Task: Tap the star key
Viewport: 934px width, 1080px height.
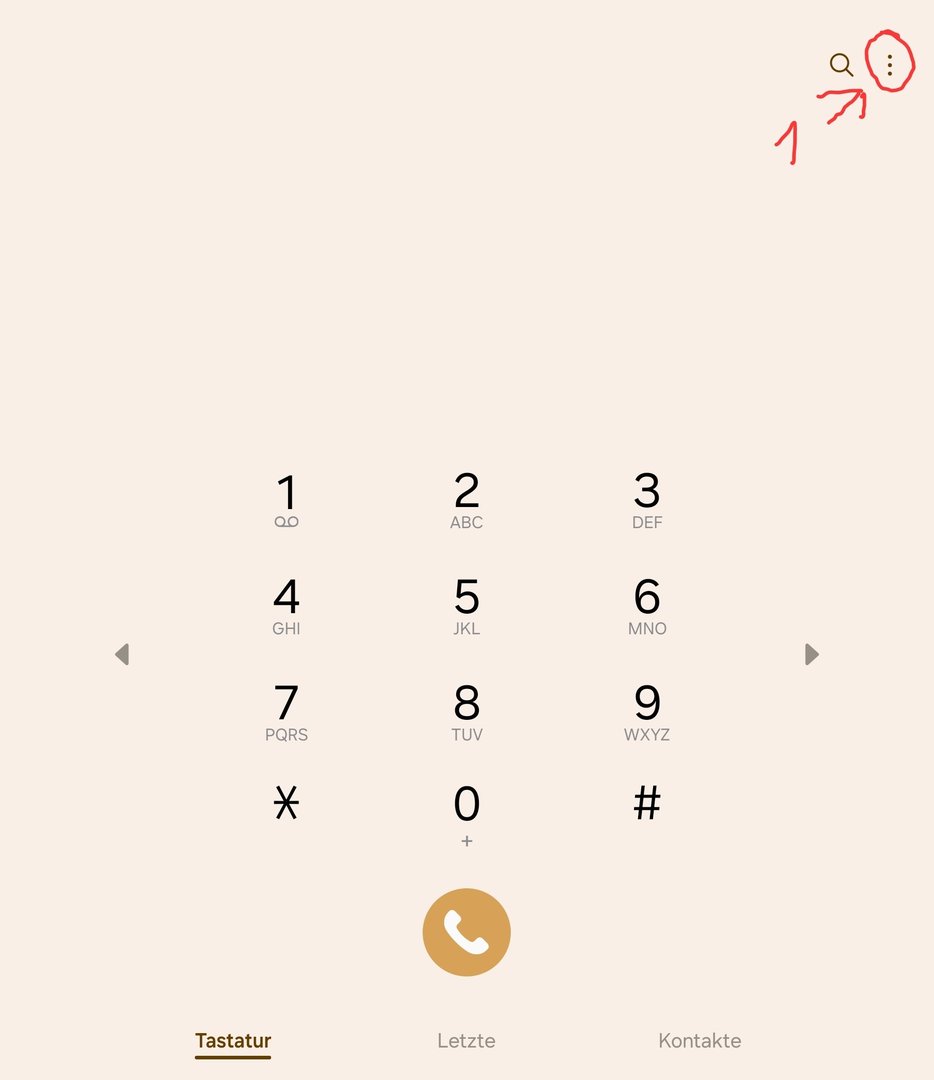Action: click(x=286, y=804)
